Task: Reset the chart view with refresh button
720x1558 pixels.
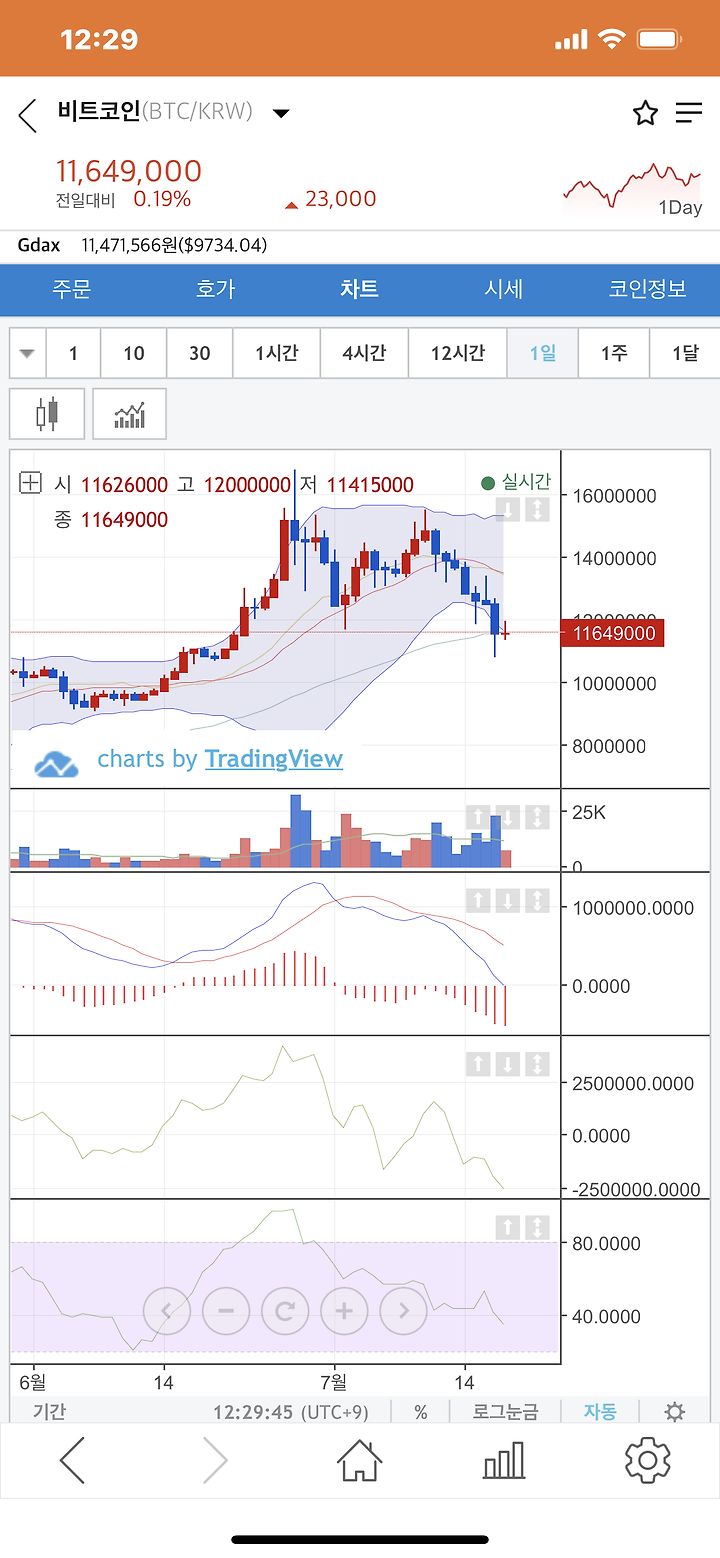Action: pyautogui.click(x=285, y=1310)
